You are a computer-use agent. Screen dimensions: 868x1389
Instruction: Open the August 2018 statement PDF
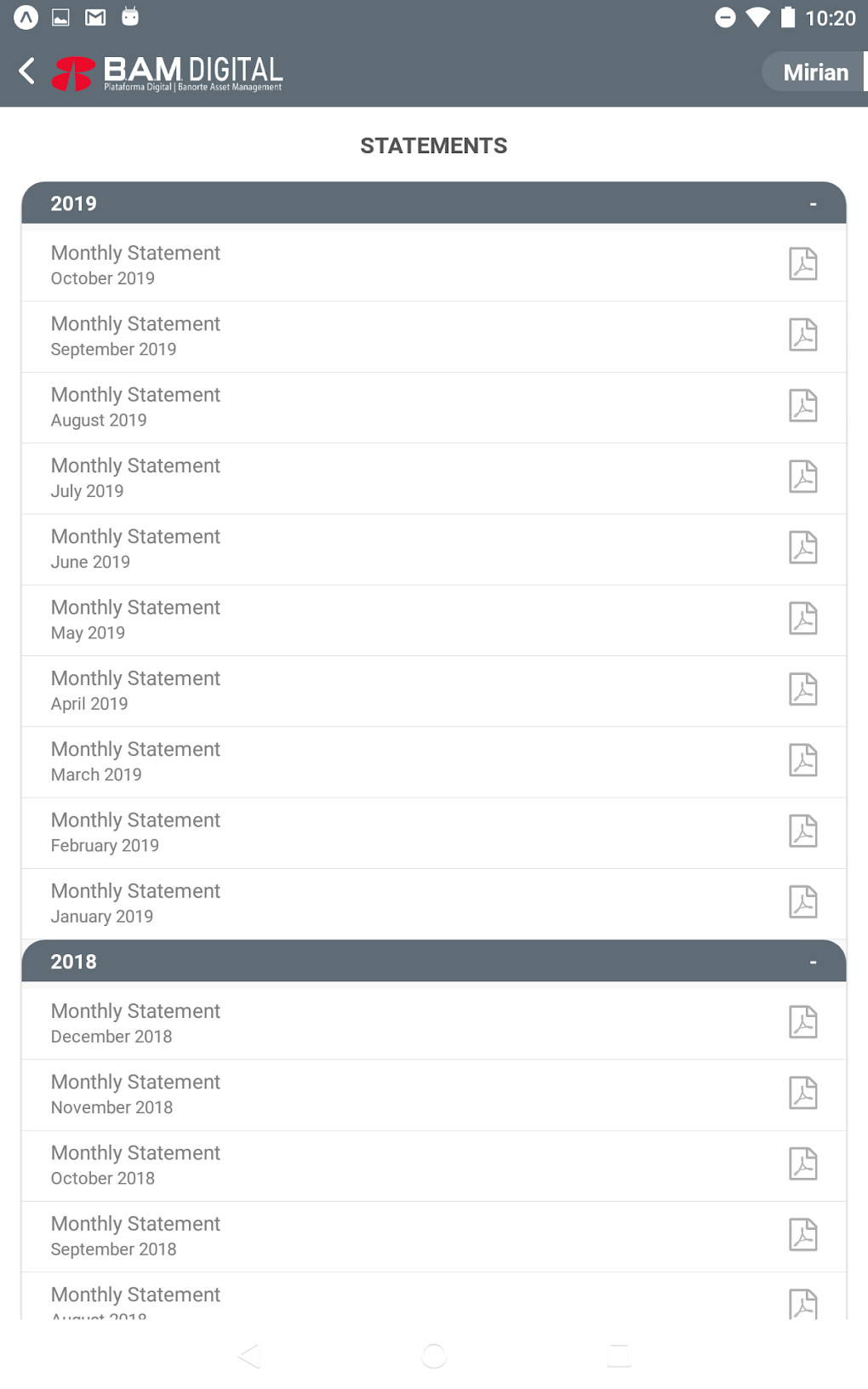(x=804, y=1302)
